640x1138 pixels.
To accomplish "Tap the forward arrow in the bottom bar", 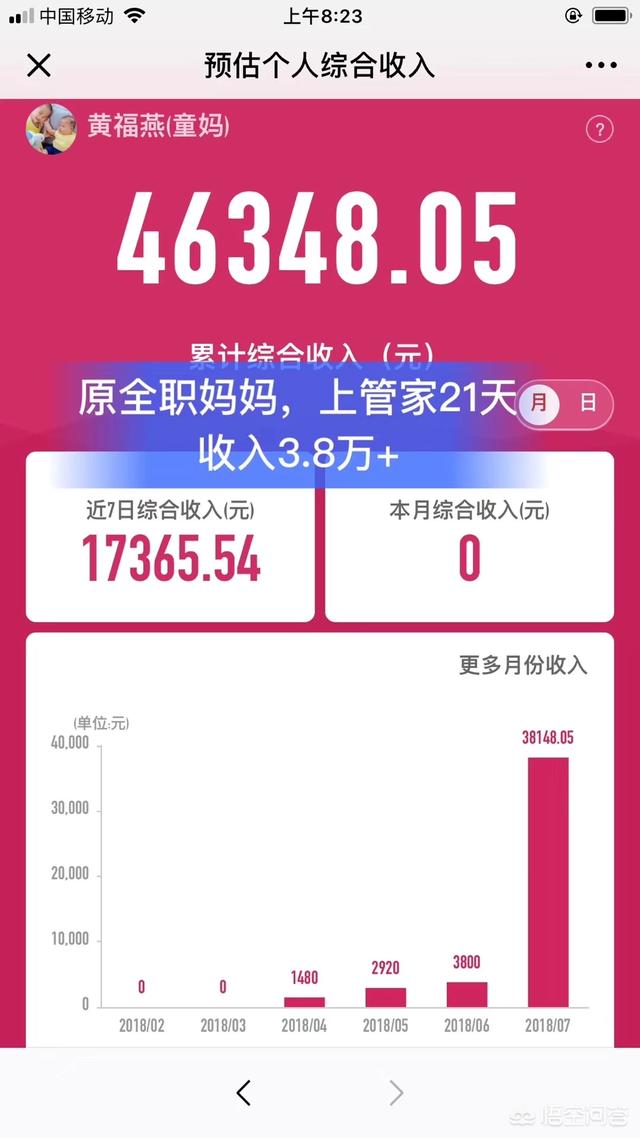I will pos(396,1093).
